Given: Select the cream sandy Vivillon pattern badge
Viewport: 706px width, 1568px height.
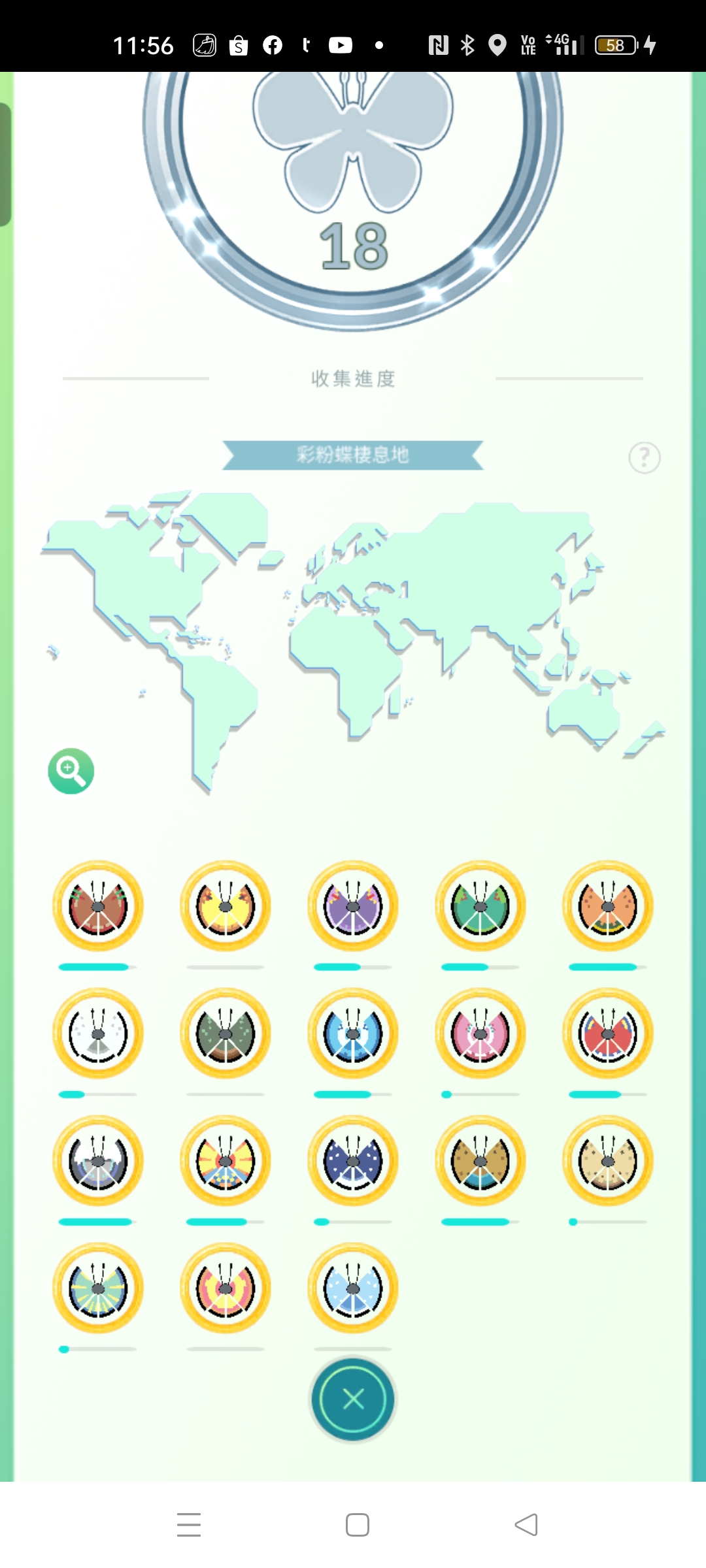Looking at the screenshot, I should coord(608,1160).
